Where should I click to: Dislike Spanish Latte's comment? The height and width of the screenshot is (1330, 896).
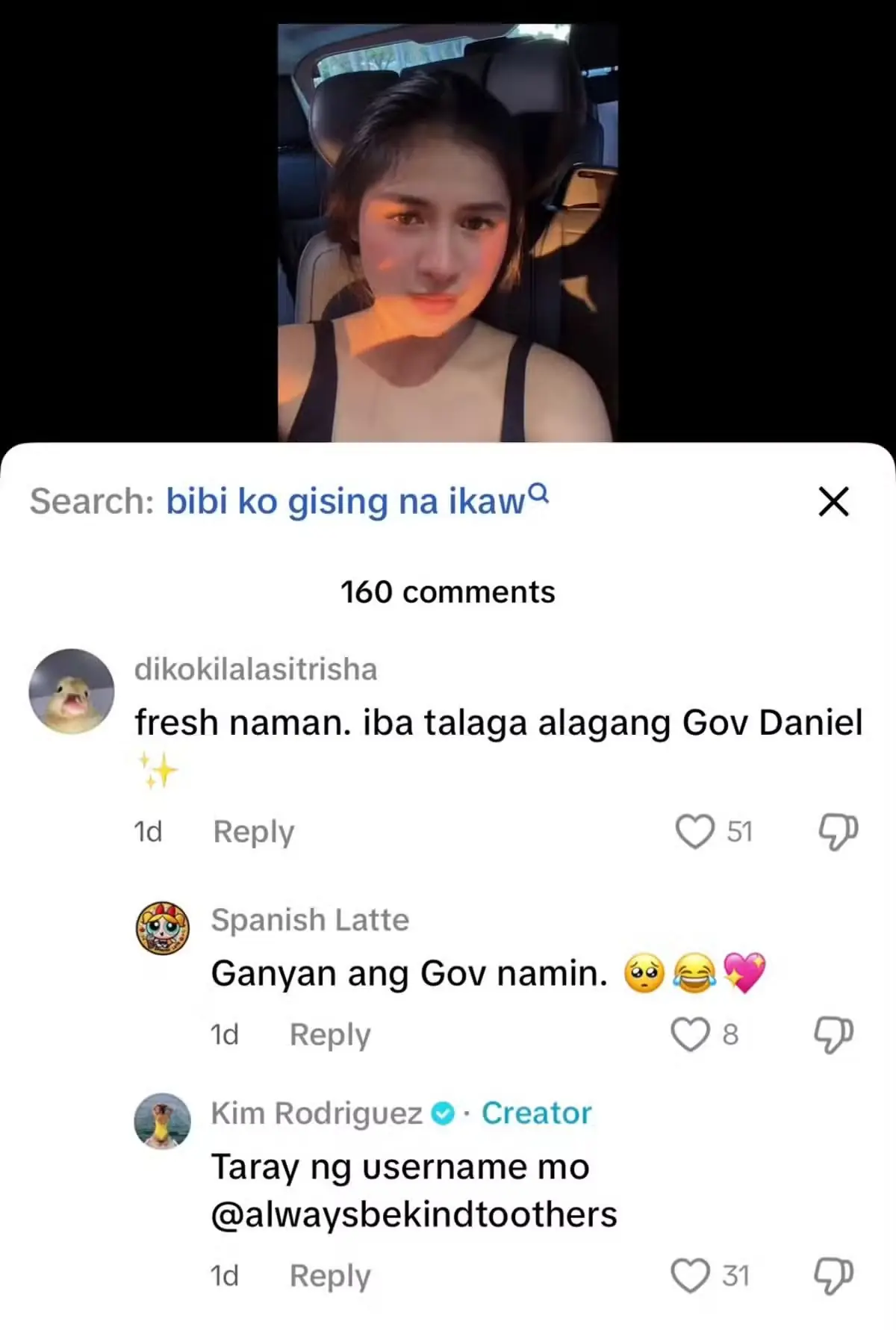coord(833,1034)
